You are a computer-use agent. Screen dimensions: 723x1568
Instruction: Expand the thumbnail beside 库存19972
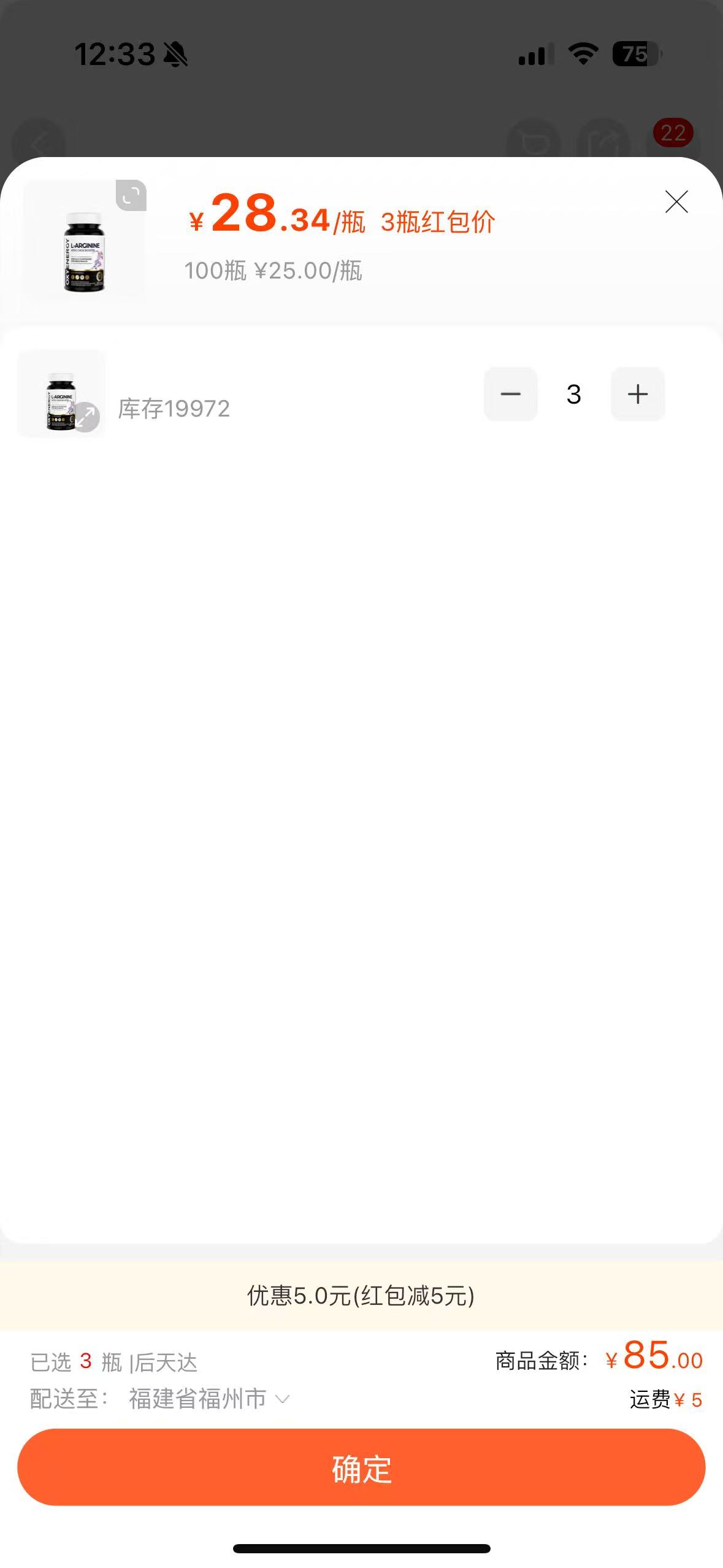pyautogui.click(x=86, y=417)
